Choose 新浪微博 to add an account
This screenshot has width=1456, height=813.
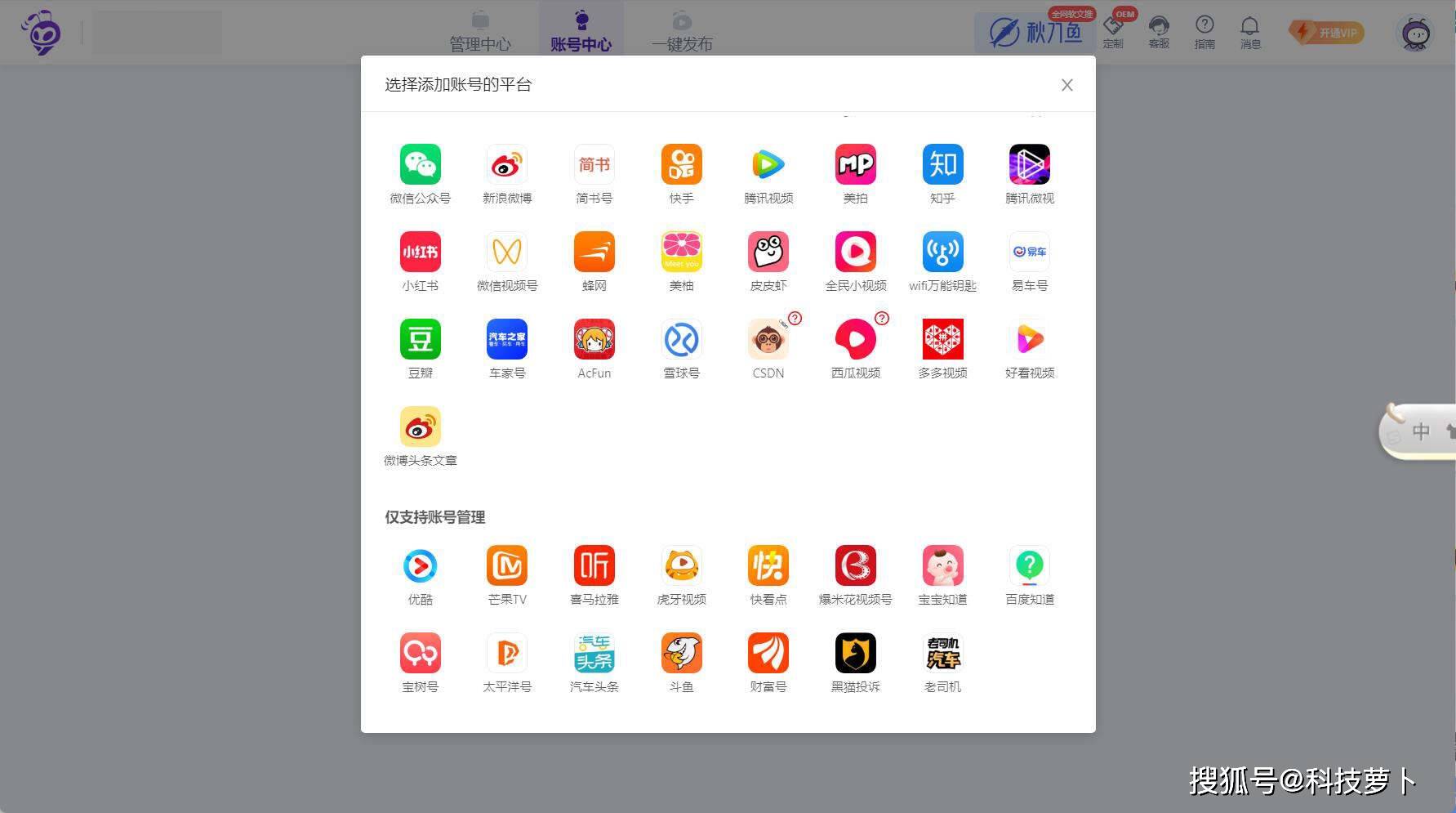point(507,165)
